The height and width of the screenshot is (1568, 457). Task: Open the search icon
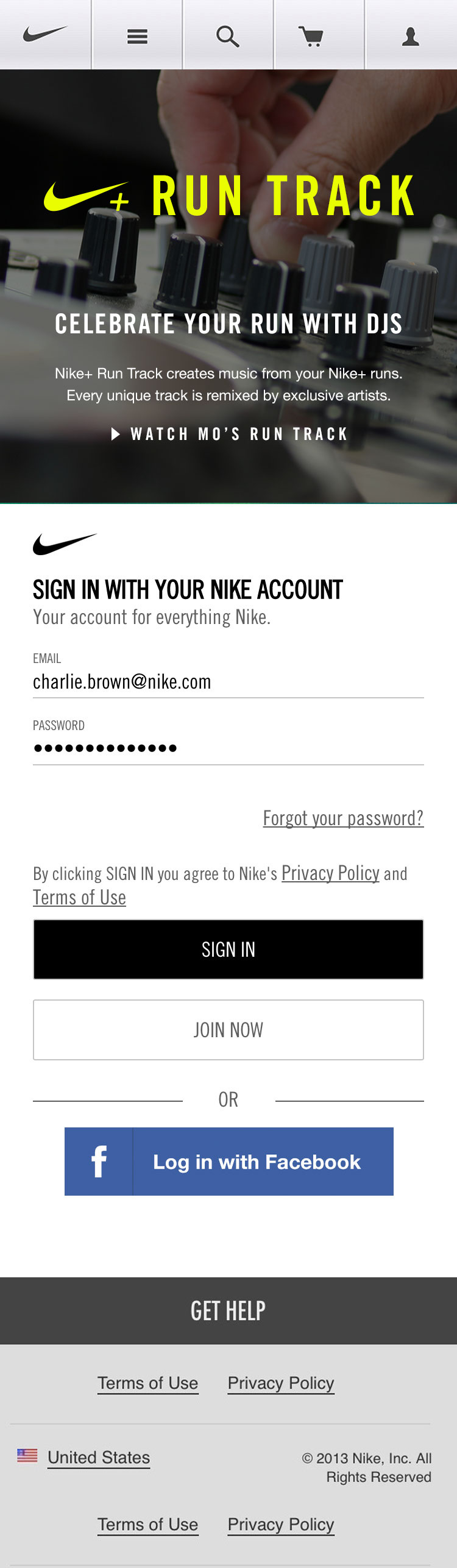pyautogui.click(x=228, y=37)
